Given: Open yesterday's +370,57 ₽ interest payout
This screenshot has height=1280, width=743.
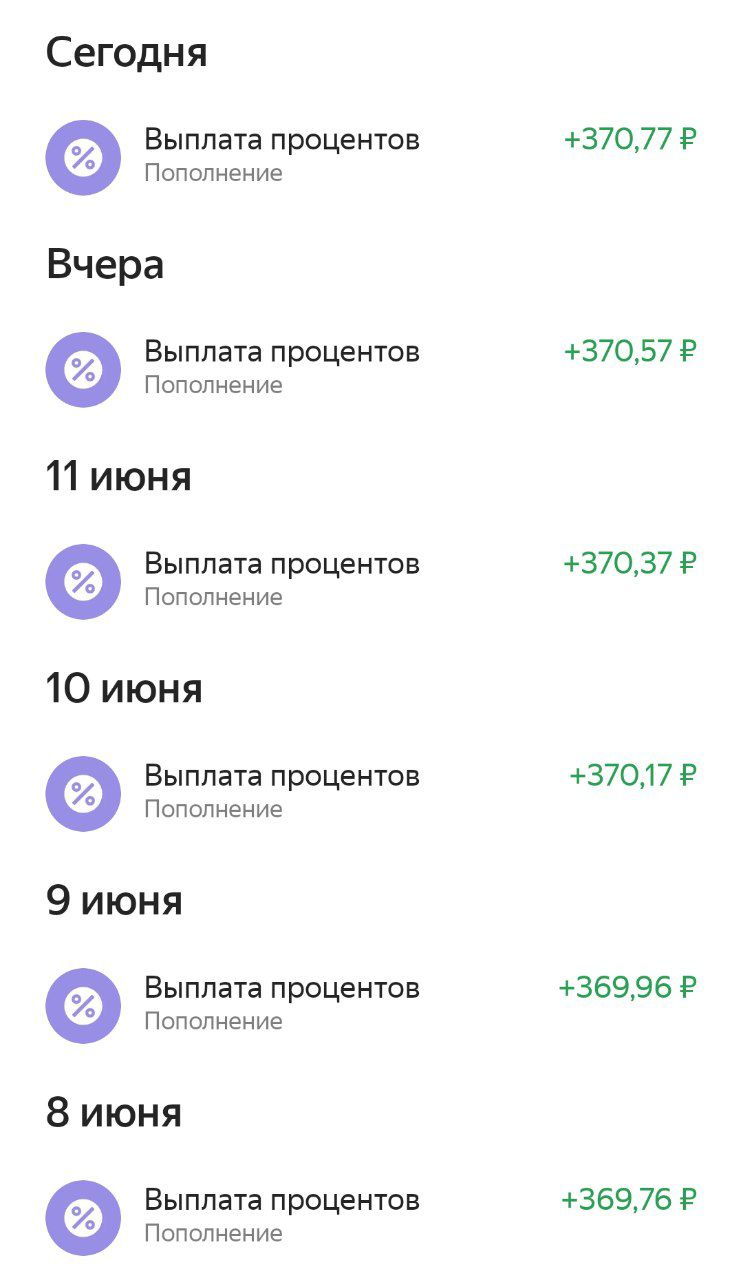Looking at the screenshot, I should [370, 368].
